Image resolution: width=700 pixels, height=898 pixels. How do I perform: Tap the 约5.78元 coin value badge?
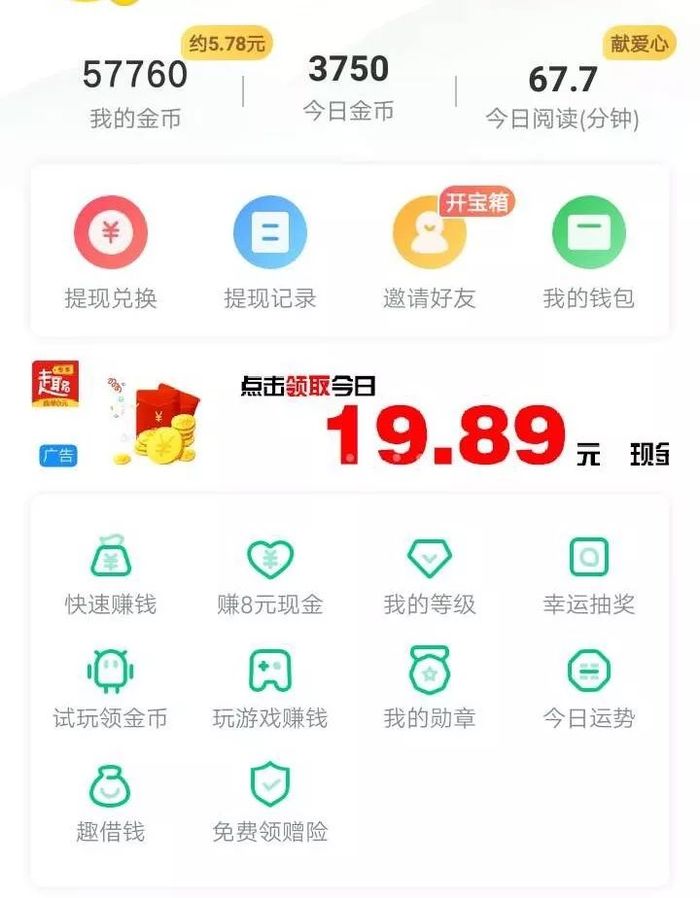pyautogui.click(x=226, y=44)
